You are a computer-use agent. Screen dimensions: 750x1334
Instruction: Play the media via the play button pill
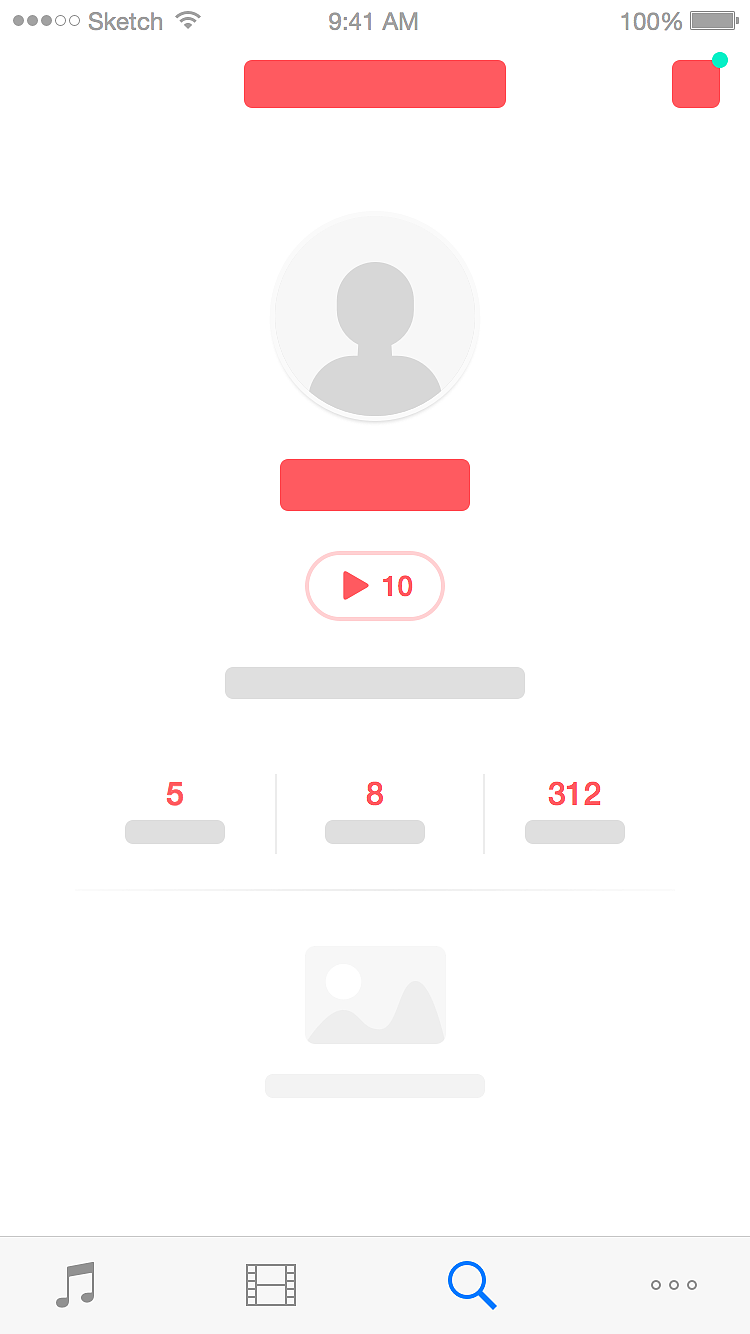pos(375,586)
